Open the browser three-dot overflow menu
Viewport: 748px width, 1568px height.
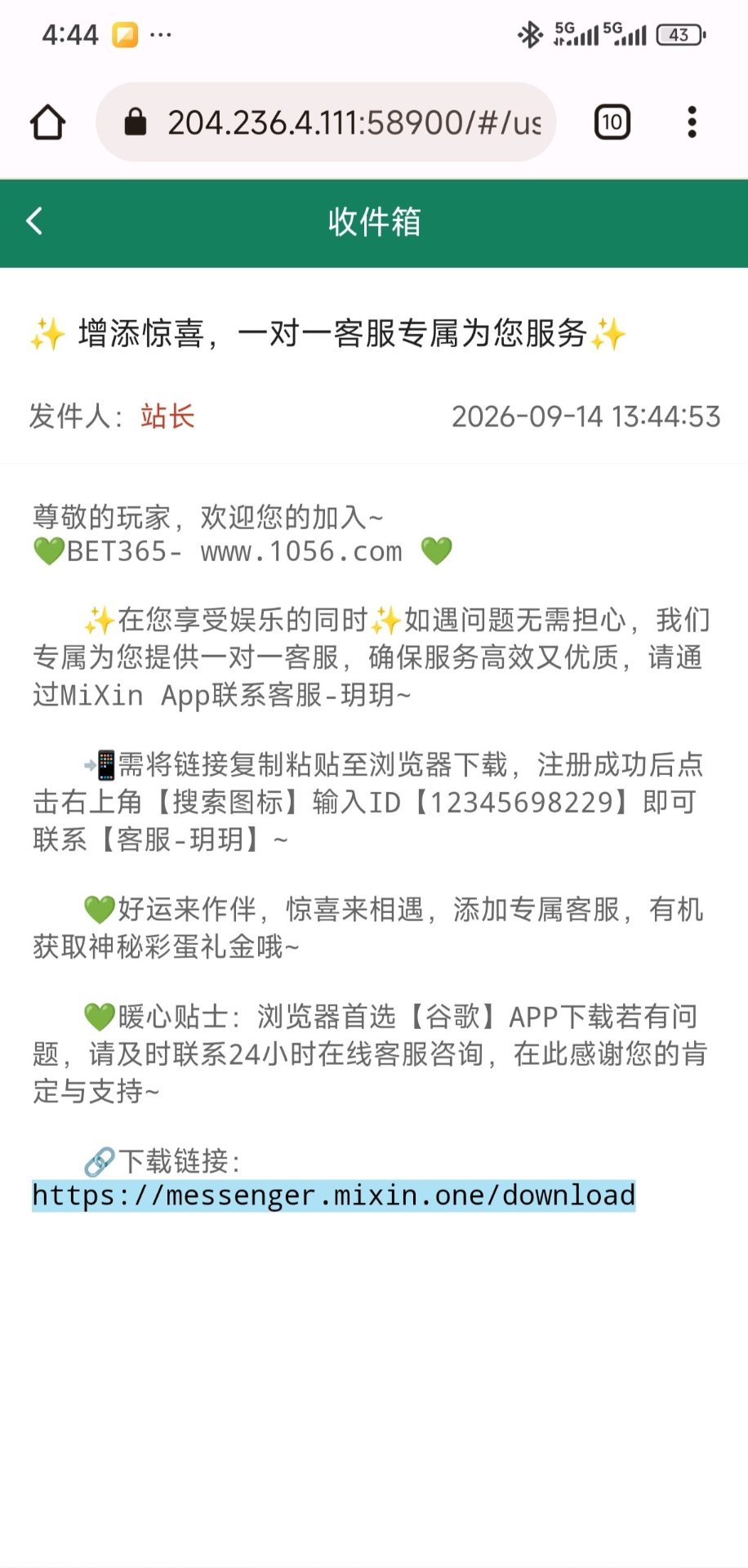pos(692,122)
